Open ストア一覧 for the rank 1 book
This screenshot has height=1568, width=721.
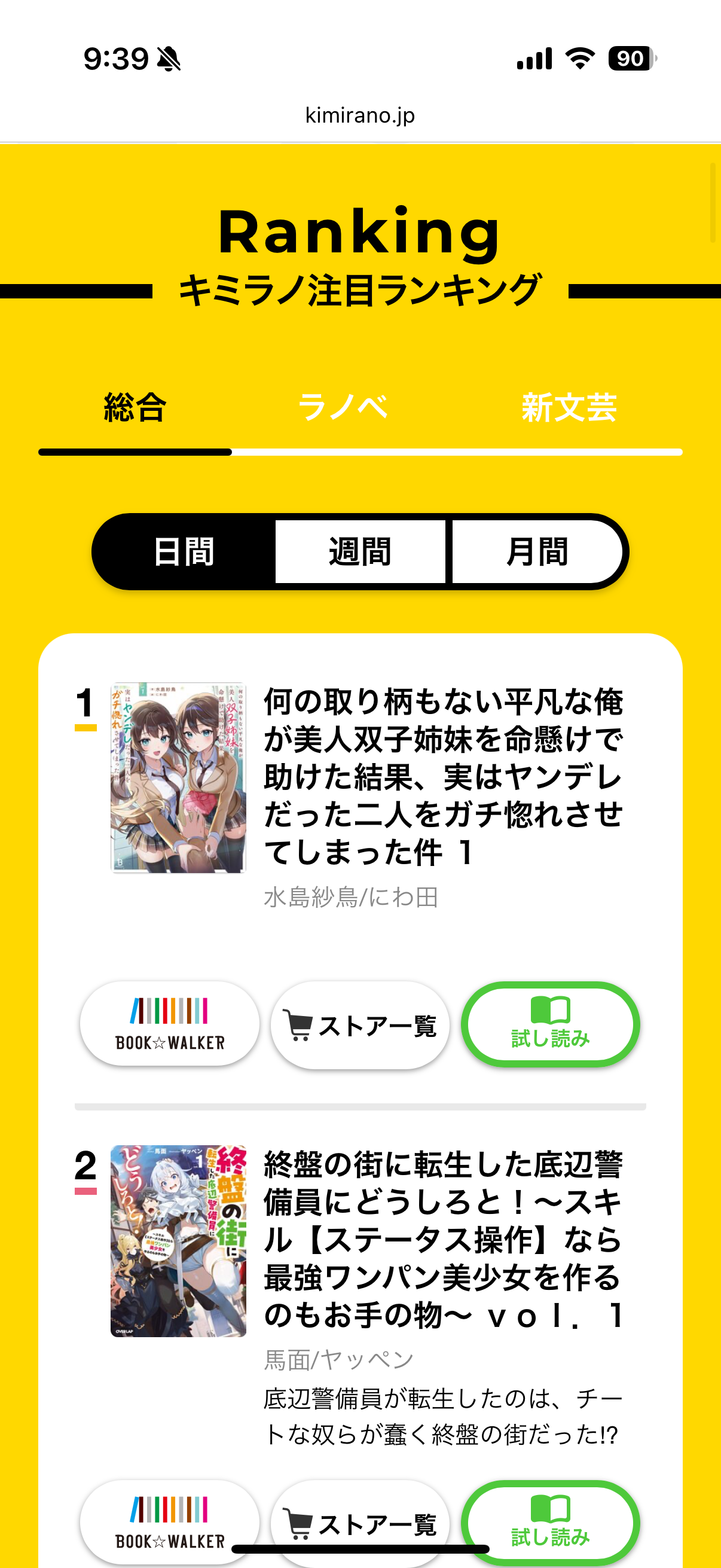(360, 1025)
